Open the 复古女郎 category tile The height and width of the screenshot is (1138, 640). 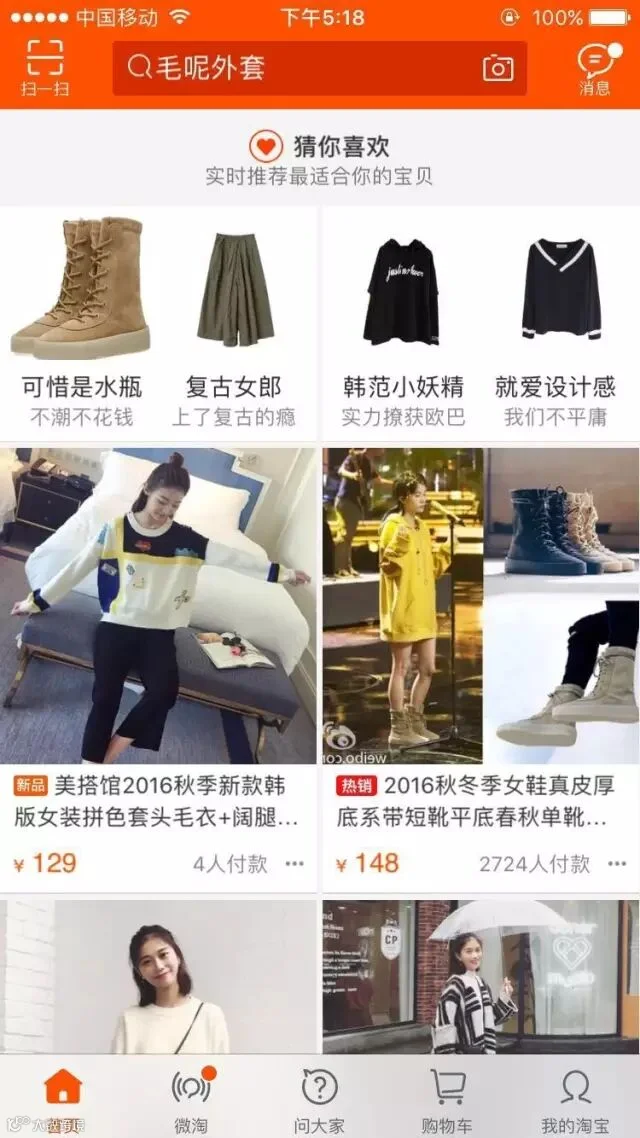[x=234, y=323]
